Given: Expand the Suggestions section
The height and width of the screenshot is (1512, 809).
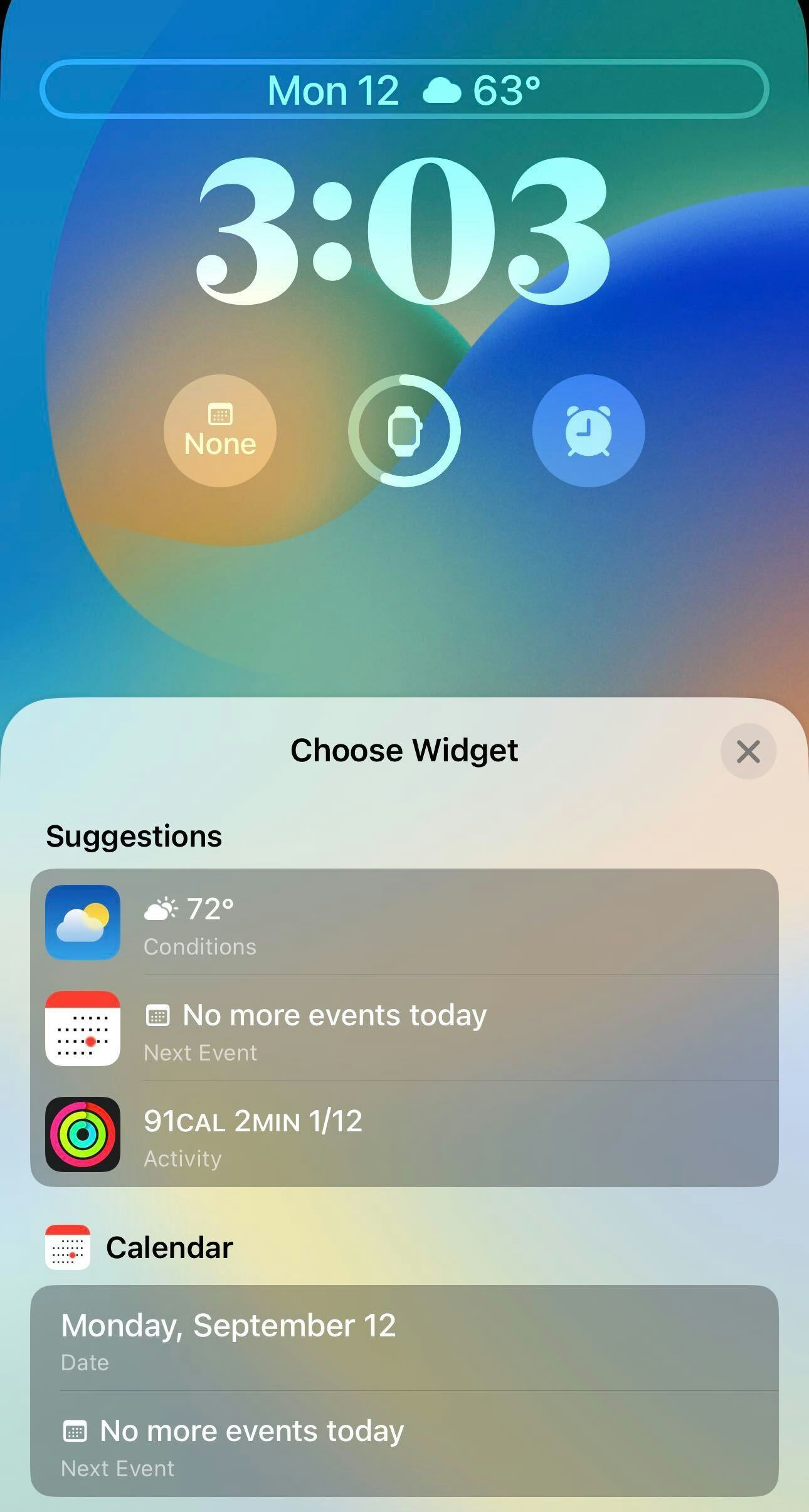Looking at the screenshot, I should (134, 836).
